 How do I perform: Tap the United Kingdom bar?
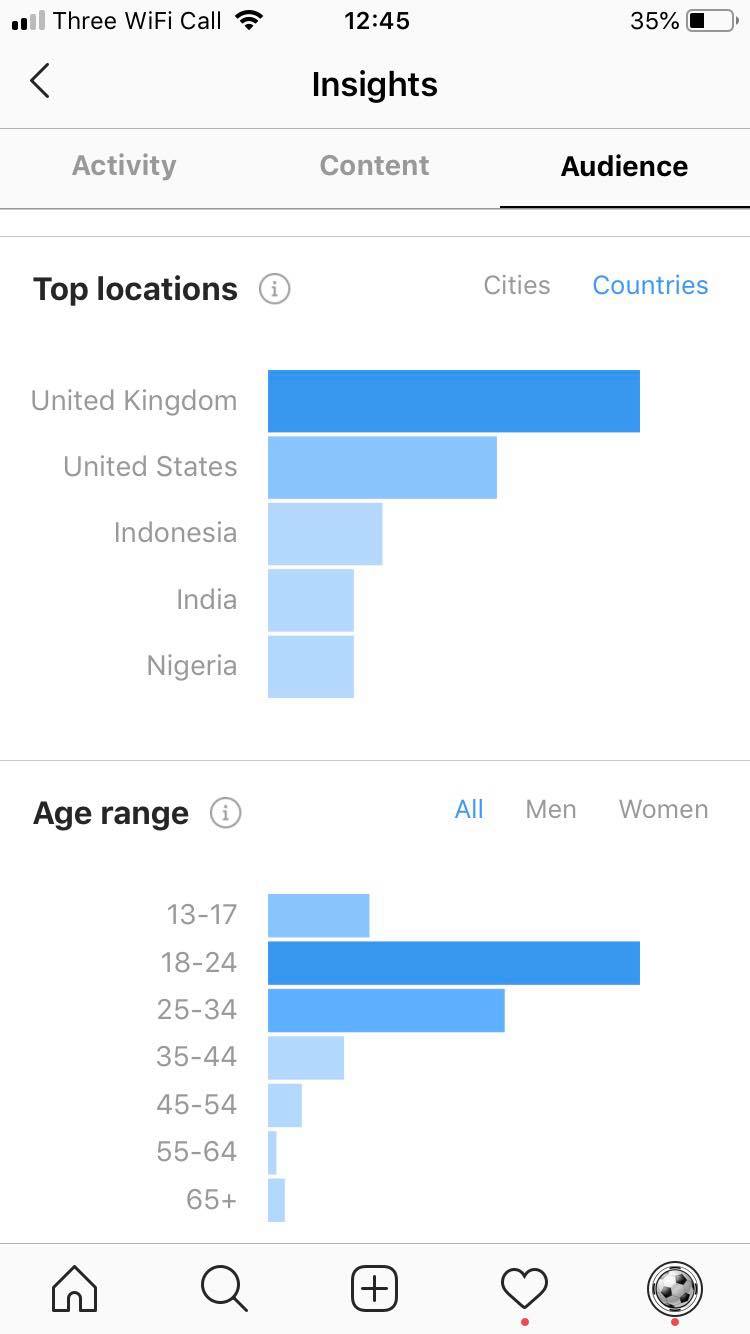(x=454, y=401)
